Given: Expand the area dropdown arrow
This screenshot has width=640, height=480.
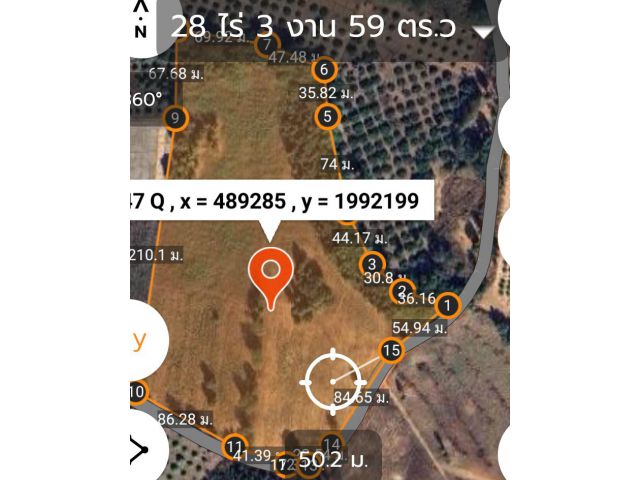Looking at the screenshot, I should coord(484,31).
